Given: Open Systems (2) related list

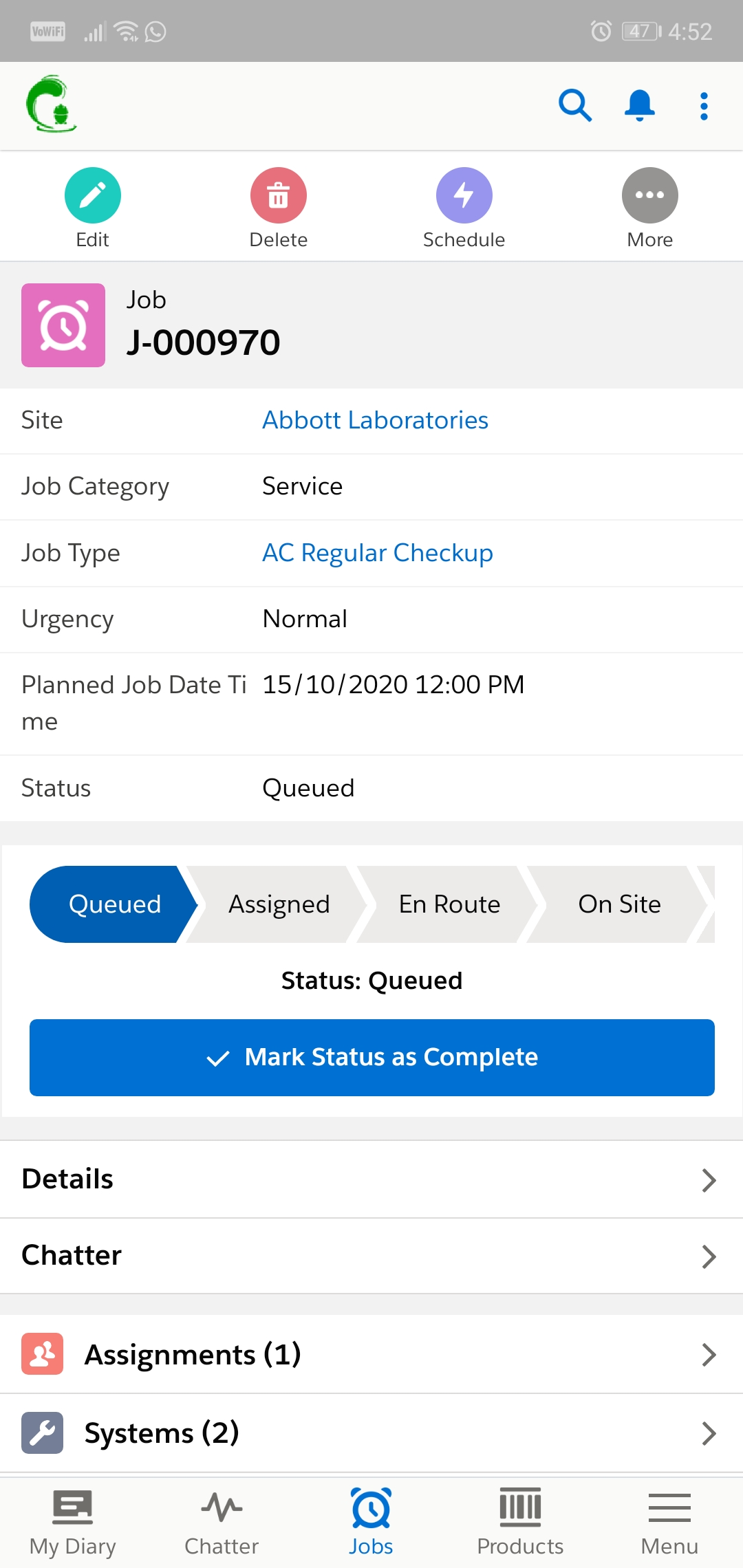Looking at the screenshot, I should [x=371, y=1433].
